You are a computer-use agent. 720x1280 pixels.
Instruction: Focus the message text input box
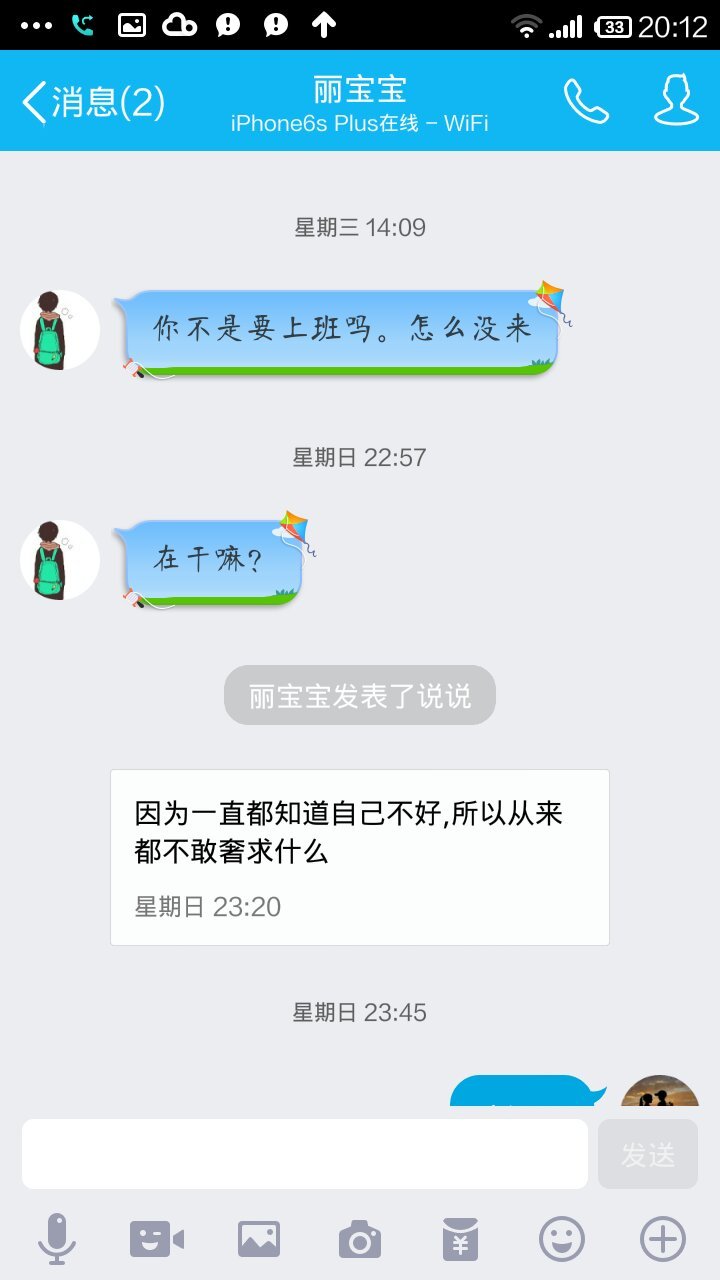click(x=305, y=1154)
